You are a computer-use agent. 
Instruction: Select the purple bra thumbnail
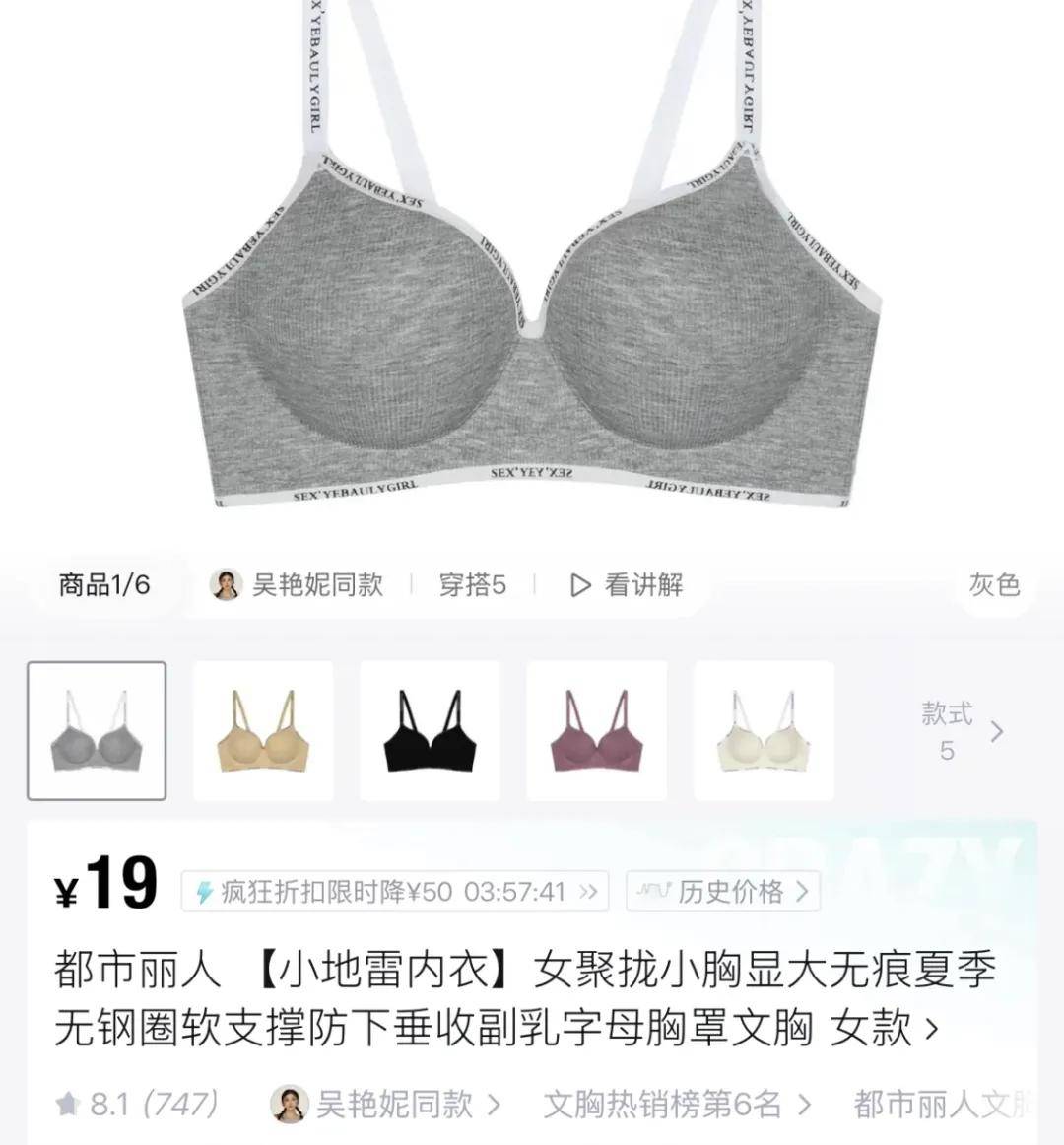point(597,731)
